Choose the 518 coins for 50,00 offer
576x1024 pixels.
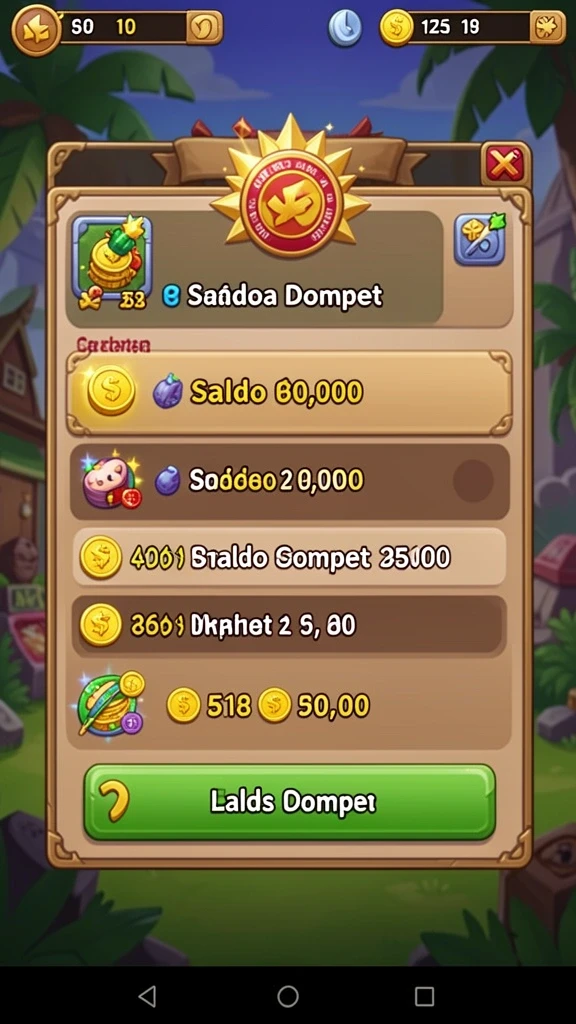289,706
